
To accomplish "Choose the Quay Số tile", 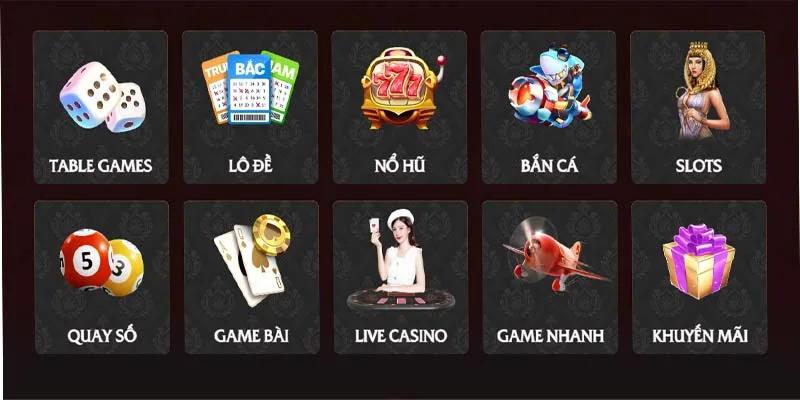I will 100,277.
